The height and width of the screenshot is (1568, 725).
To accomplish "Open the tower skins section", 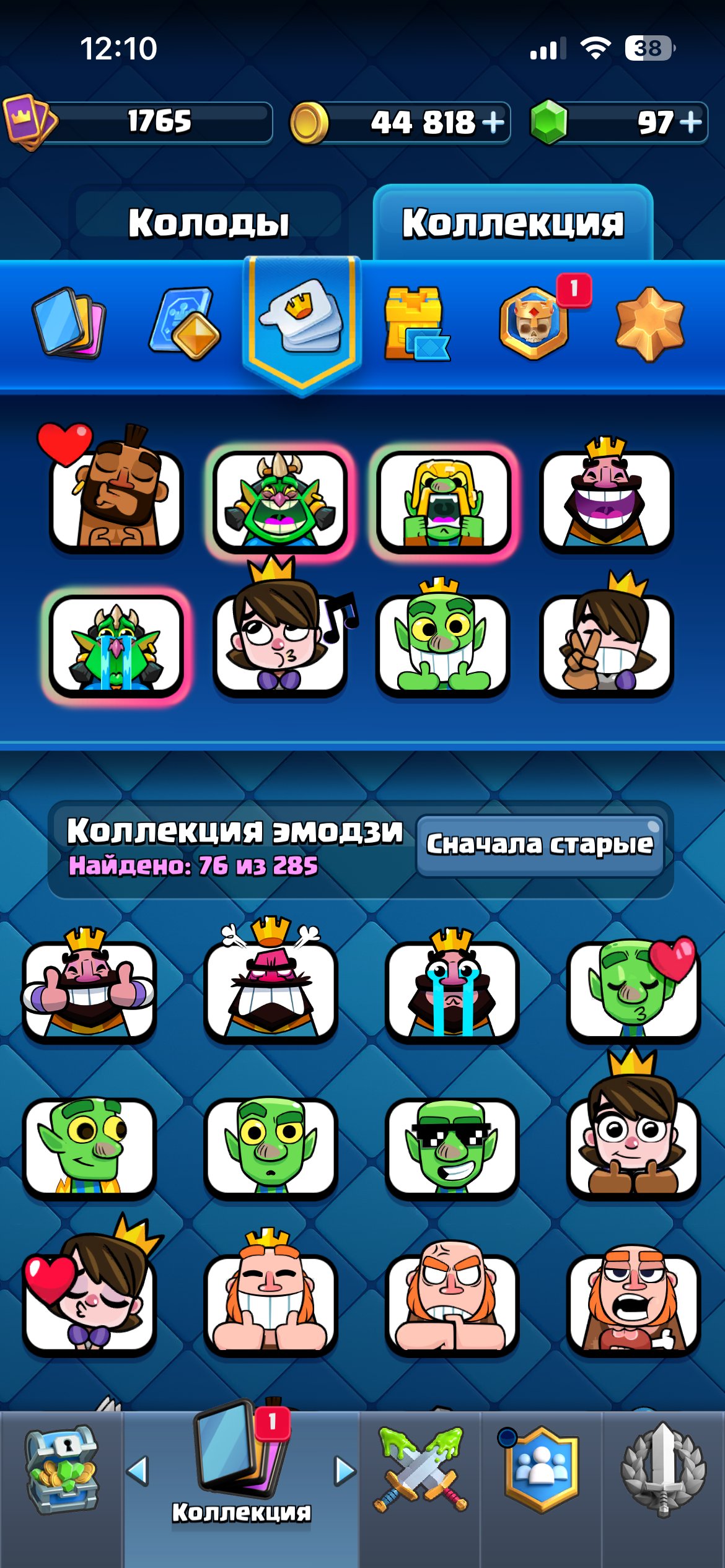I will tap(417, 322).
